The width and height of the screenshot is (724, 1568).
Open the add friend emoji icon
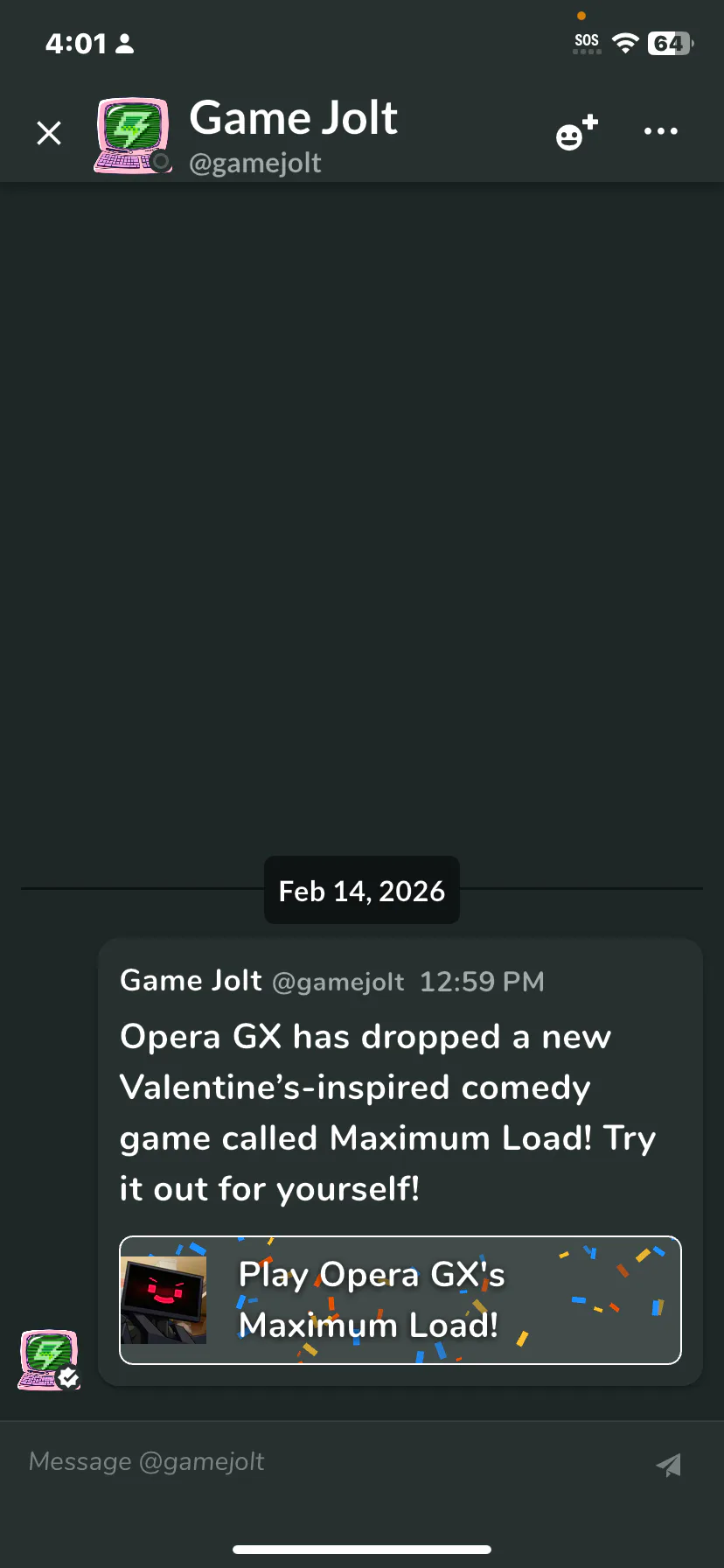tap(576, 133)
